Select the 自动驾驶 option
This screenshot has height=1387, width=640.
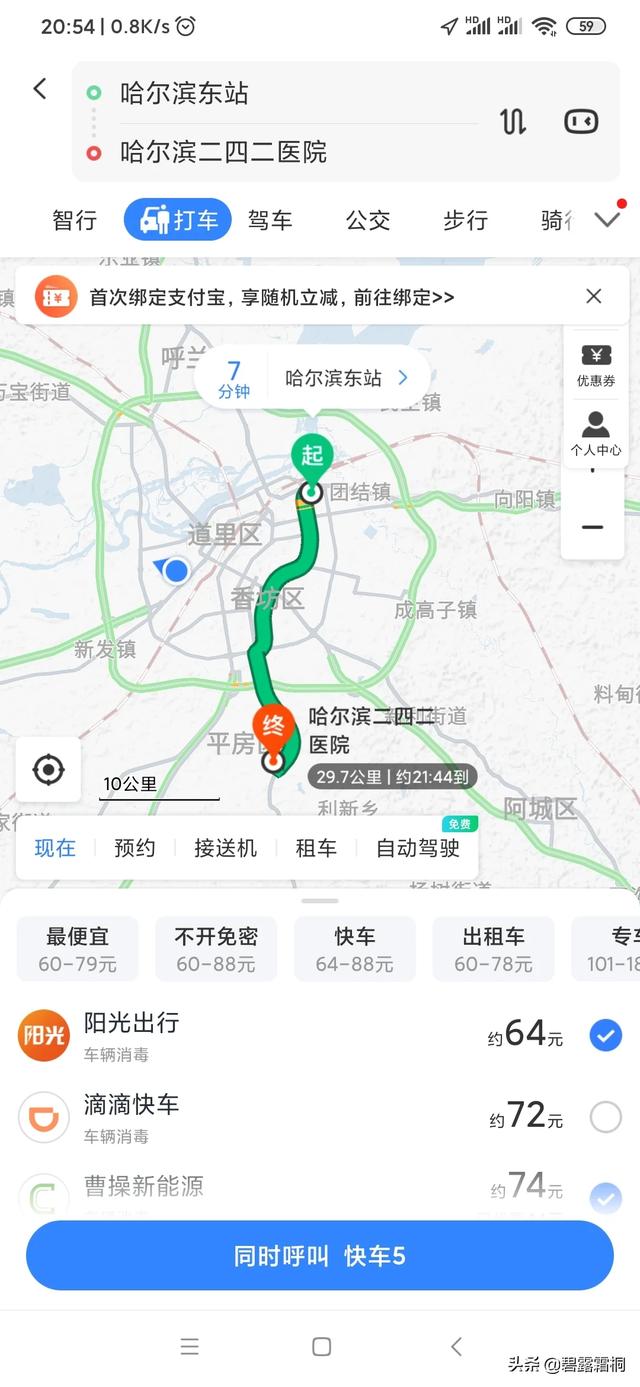pyautogui.click(x=418, y=848)
